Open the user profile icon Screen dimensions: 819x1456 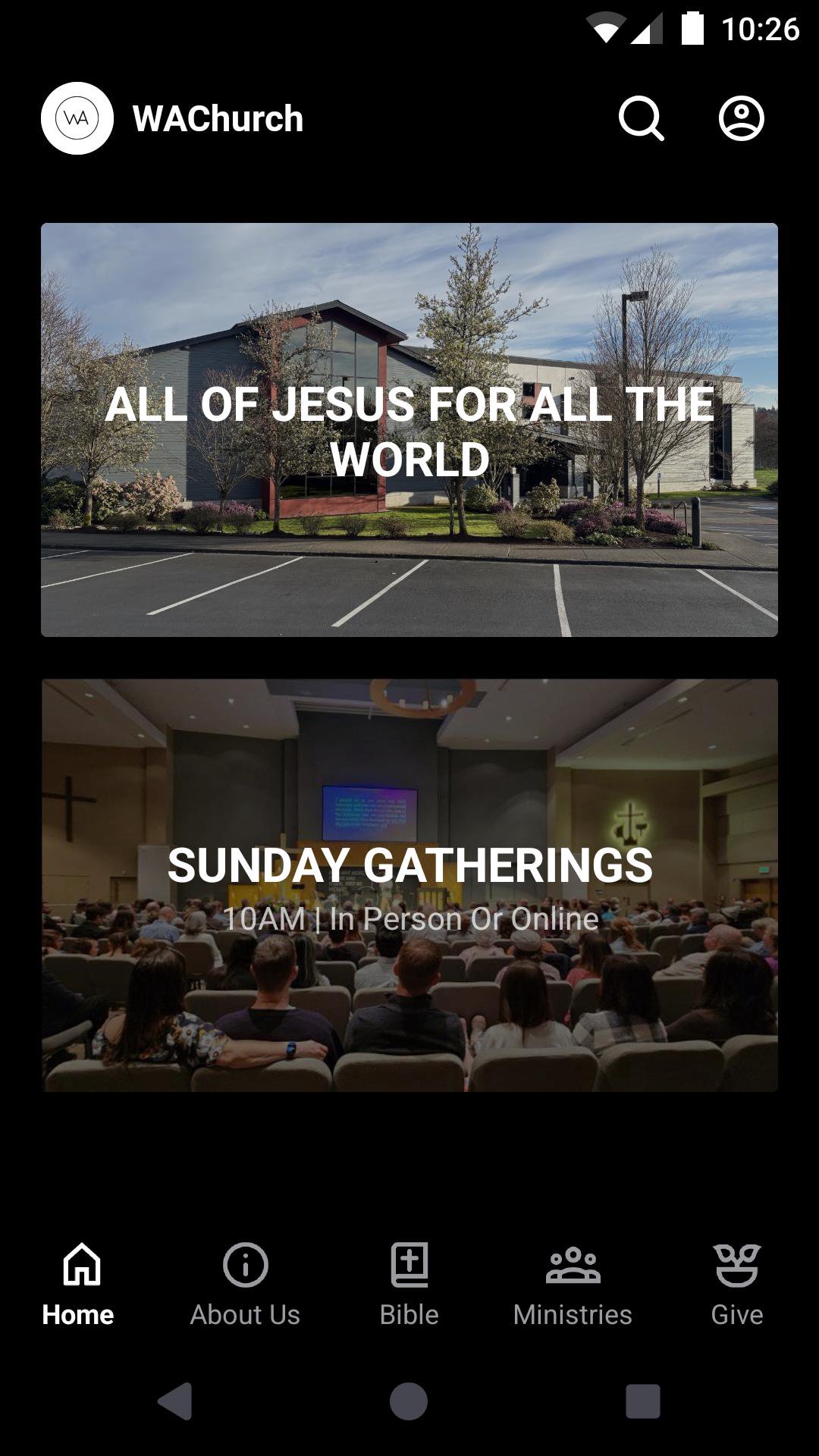pos(741,118)
